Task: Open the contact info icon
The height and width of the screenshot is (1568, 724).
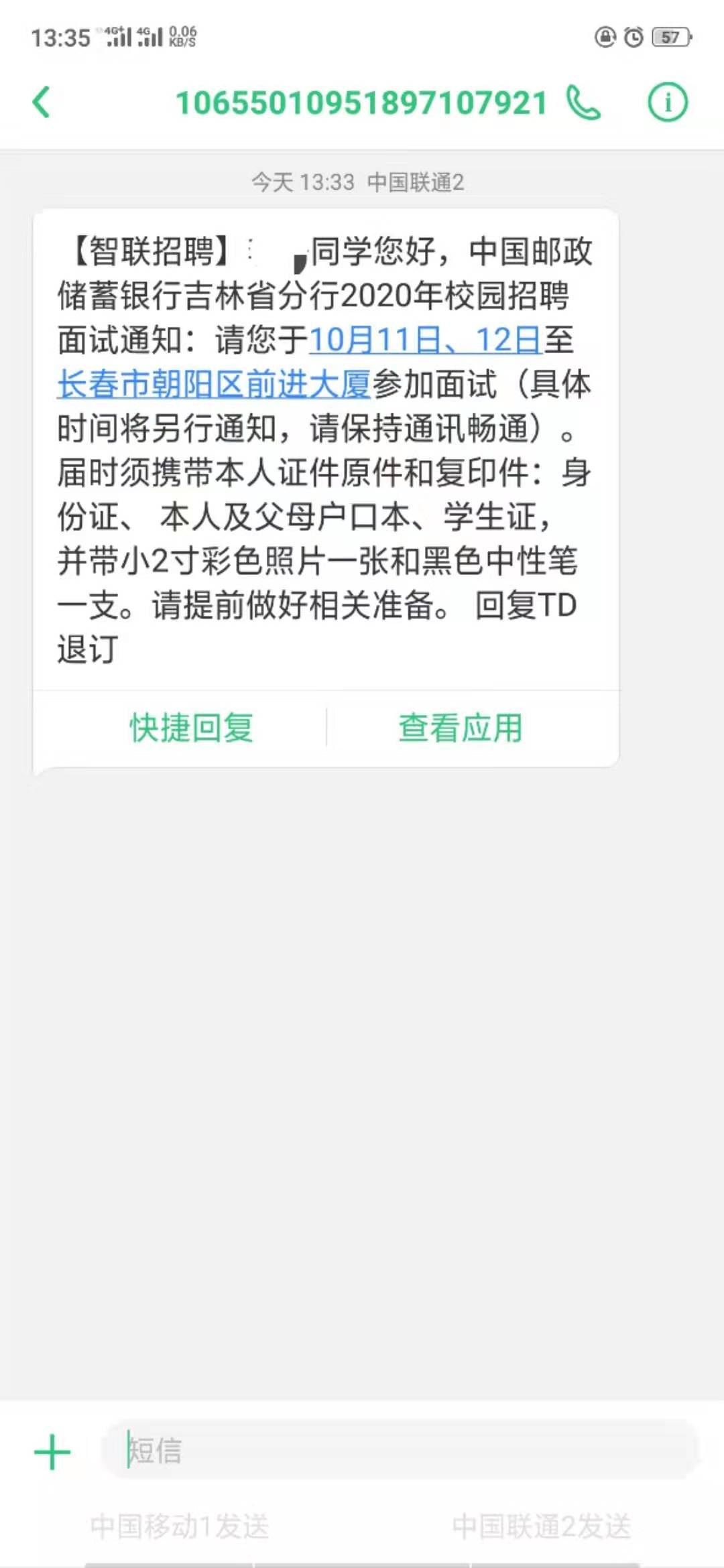Action: click(x=667, y=103)
